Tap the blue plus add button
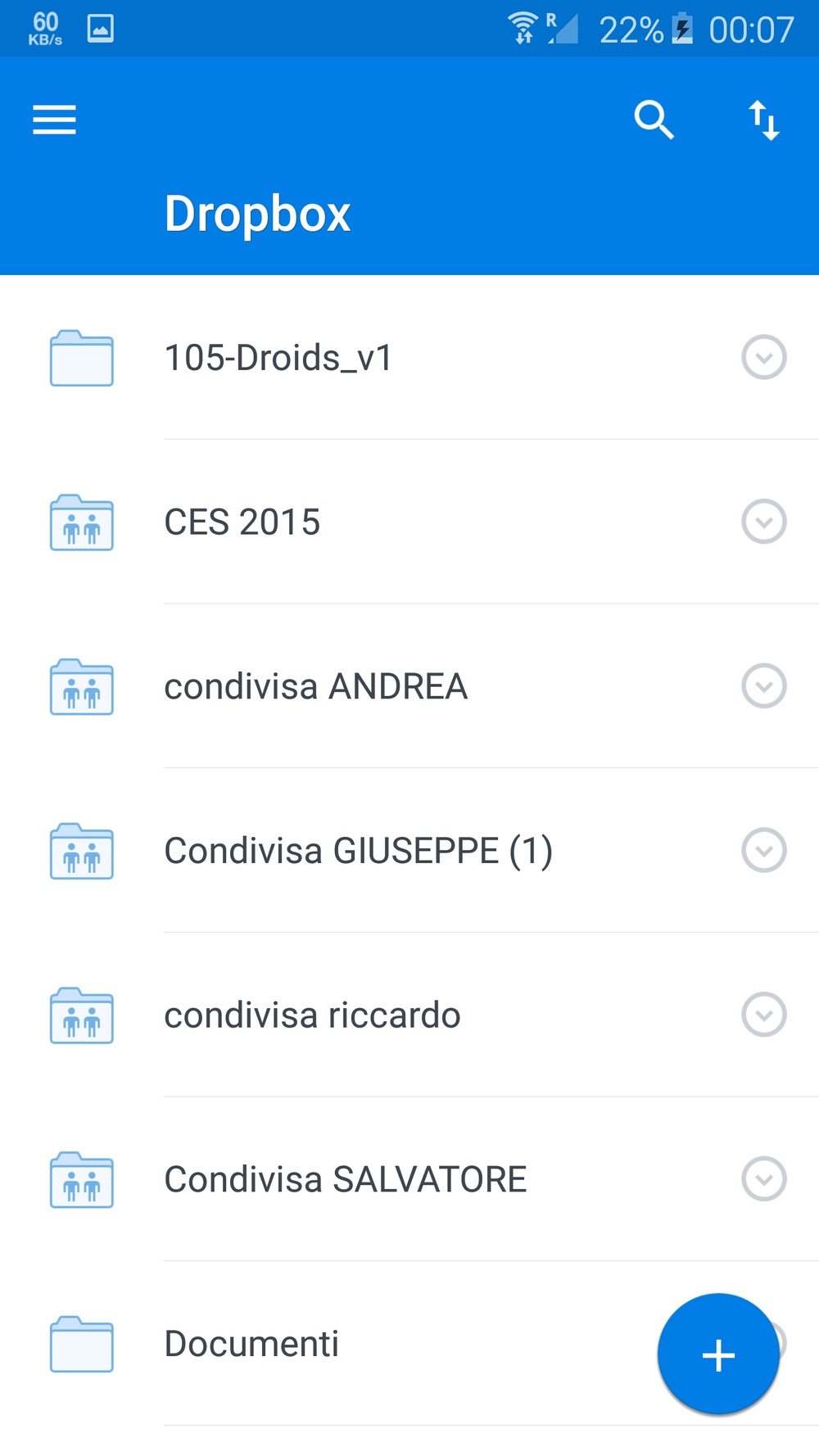Image resolution: width=819 pixels, height=1456 pixels. point(718,1354)
